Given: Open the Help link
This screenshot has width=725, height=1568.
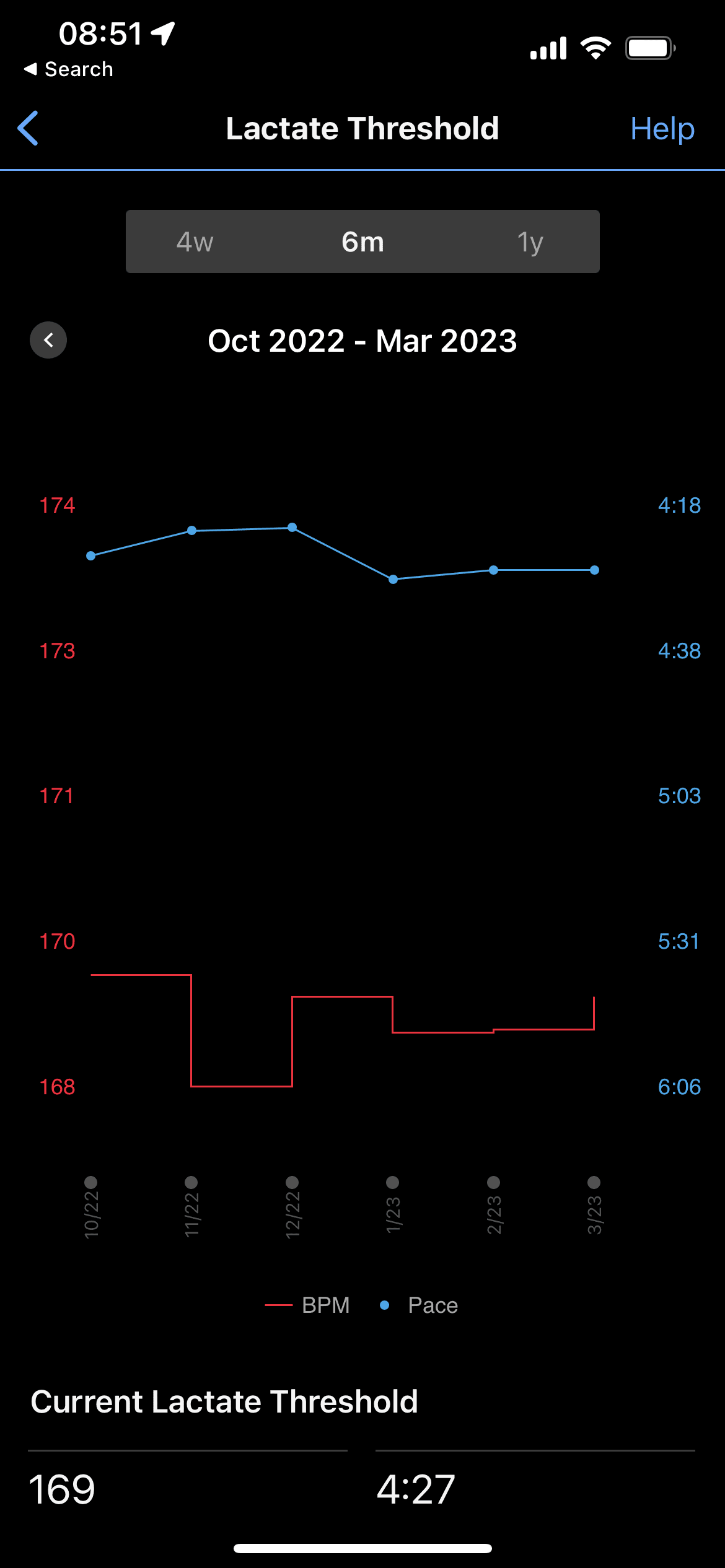Looking at the screenshot, I should tap(662, 129).
